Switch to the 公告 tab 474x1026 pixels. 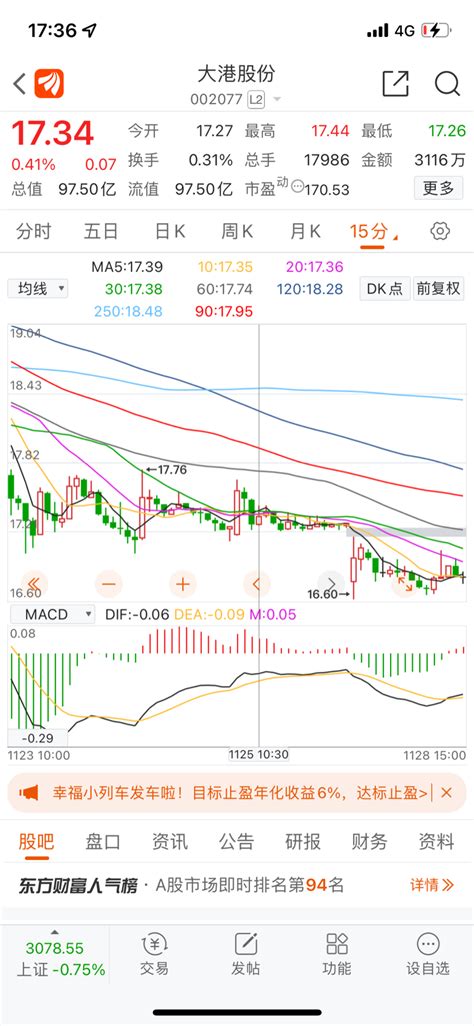tap(236, 841)
